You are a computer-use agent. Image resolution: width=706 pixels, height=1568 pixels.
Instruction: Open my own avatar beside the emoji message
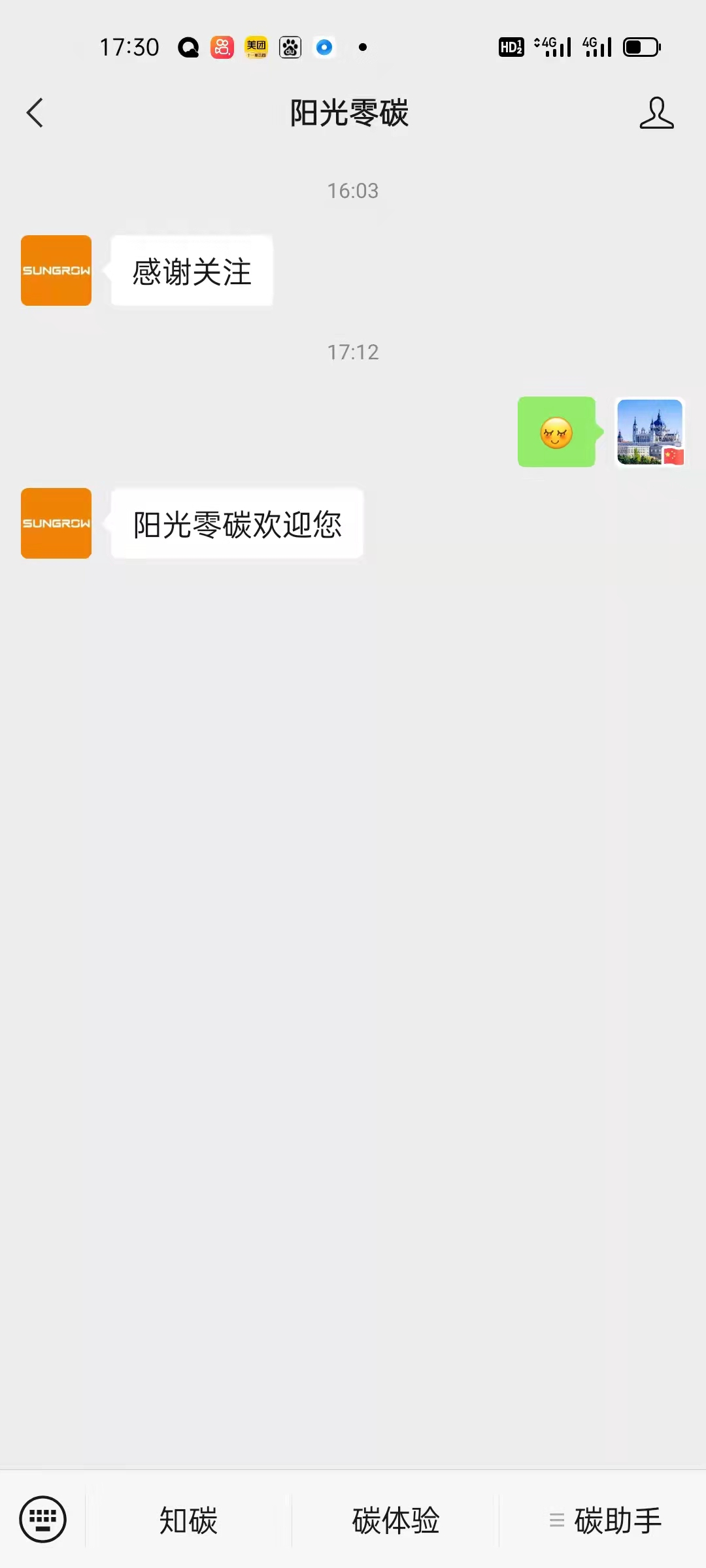click(x=650, y=432)
